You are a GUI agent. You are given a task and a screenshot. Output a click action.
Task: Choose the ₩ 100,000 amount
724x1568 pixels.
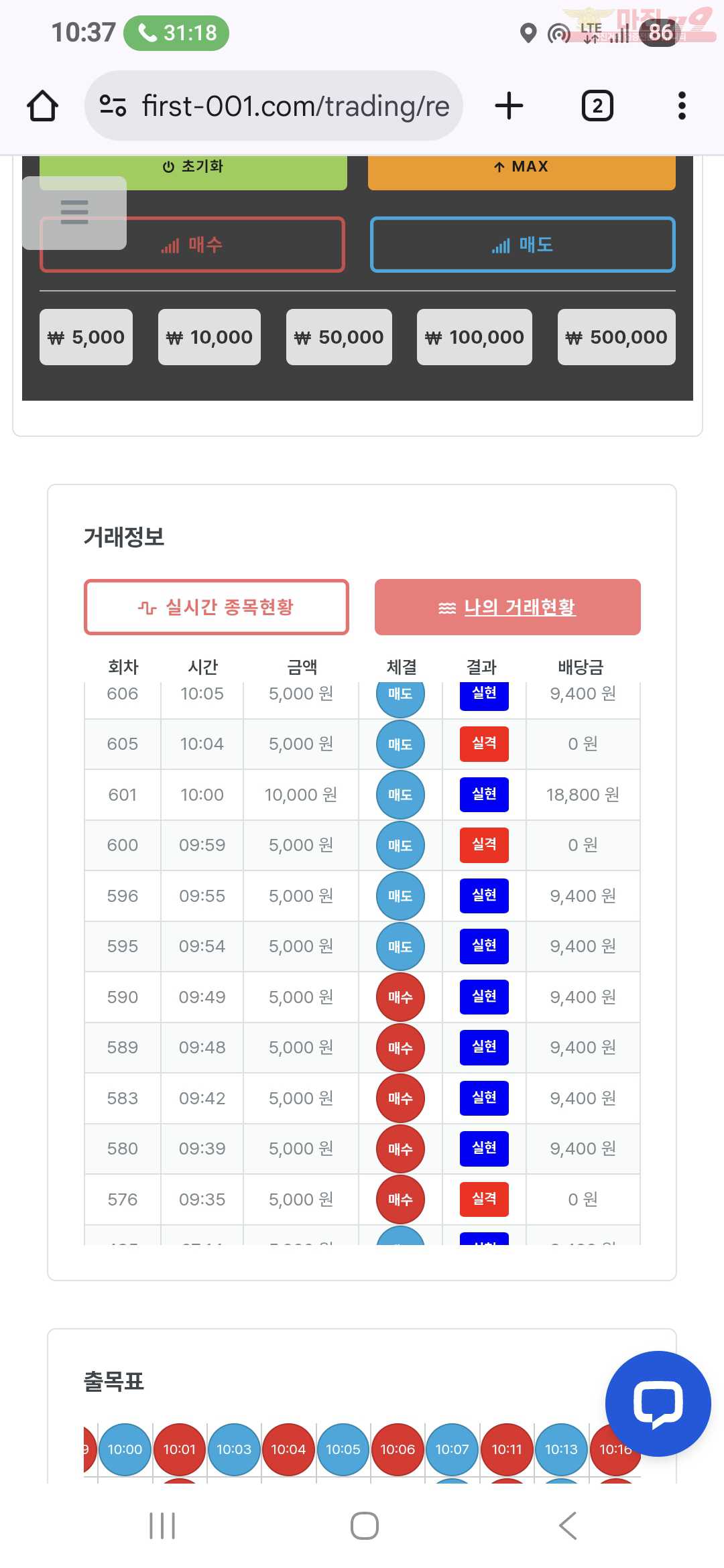pos(475,337)
